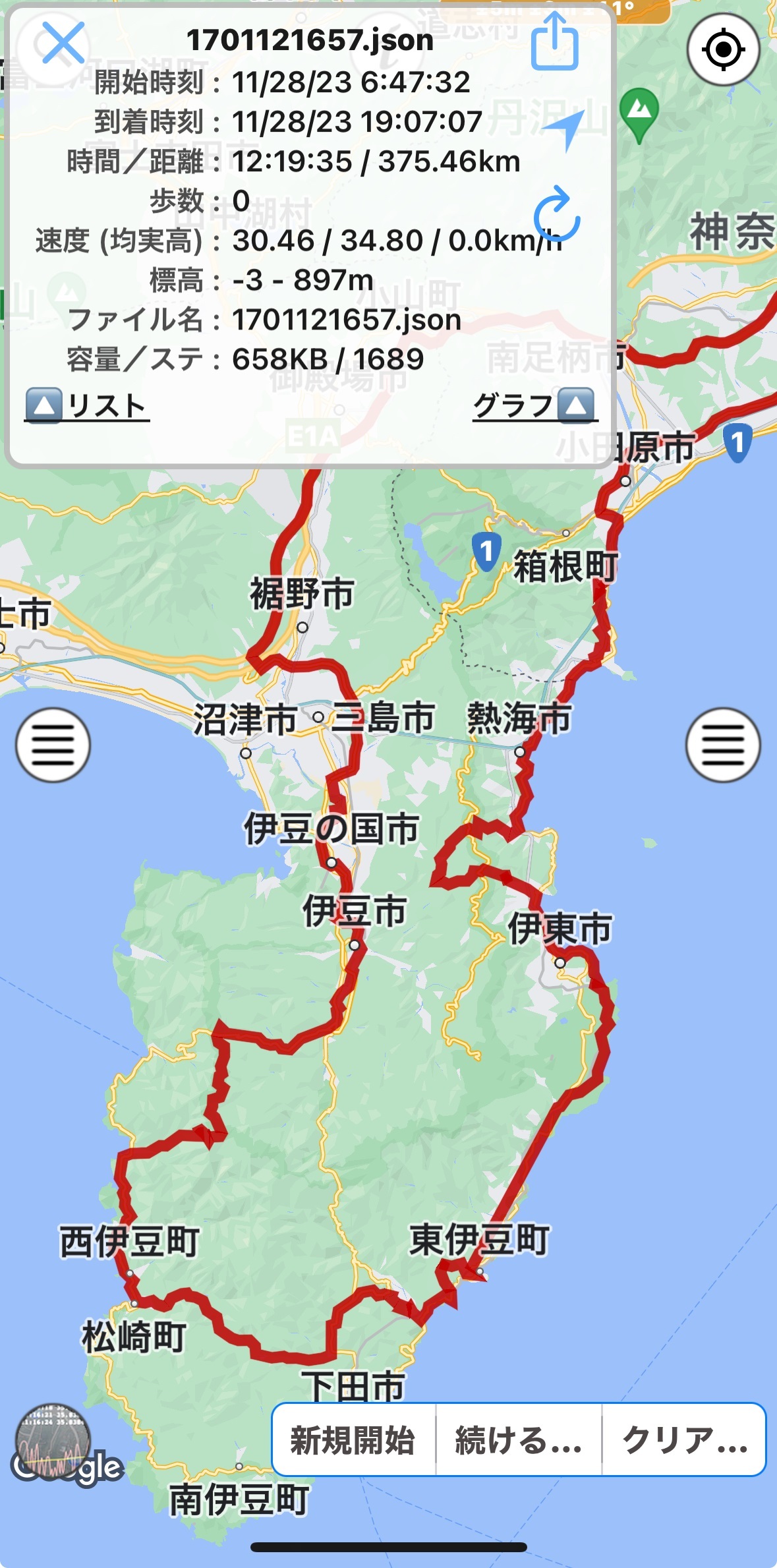The width and height of the screenshot is (777, 1568).
Task: Tap クリア… to clear the track
Action: (x=684, y=1440)
